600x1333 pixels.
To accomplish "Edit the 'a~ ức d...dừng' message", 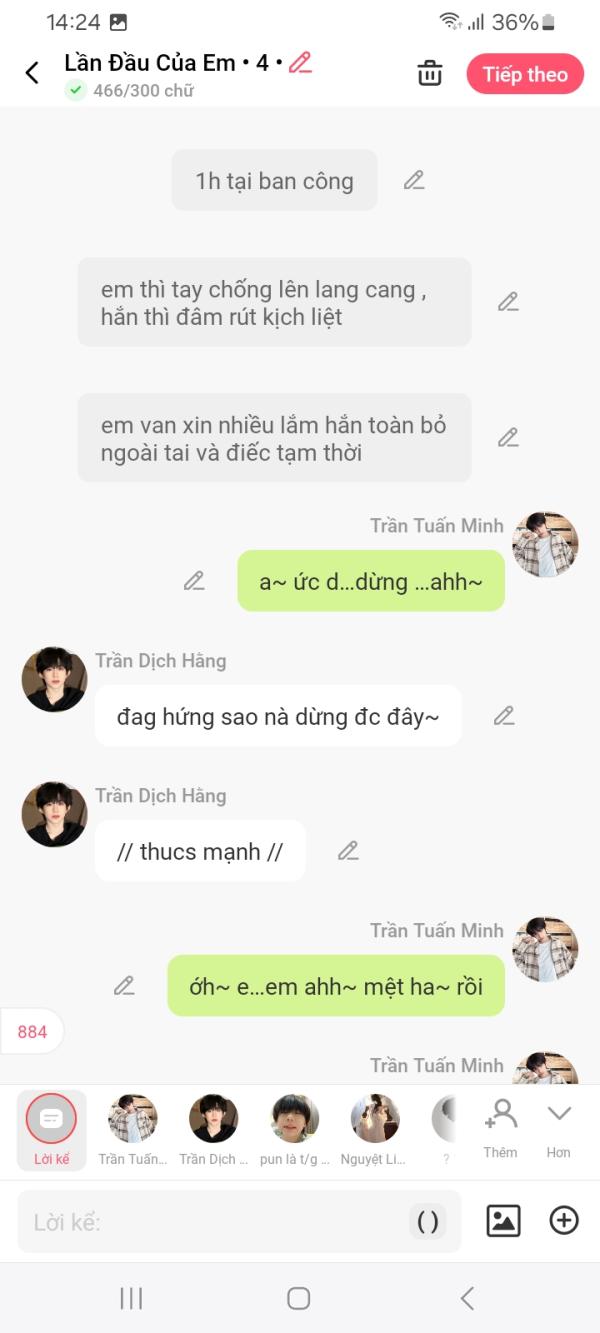I will (194, 580).
